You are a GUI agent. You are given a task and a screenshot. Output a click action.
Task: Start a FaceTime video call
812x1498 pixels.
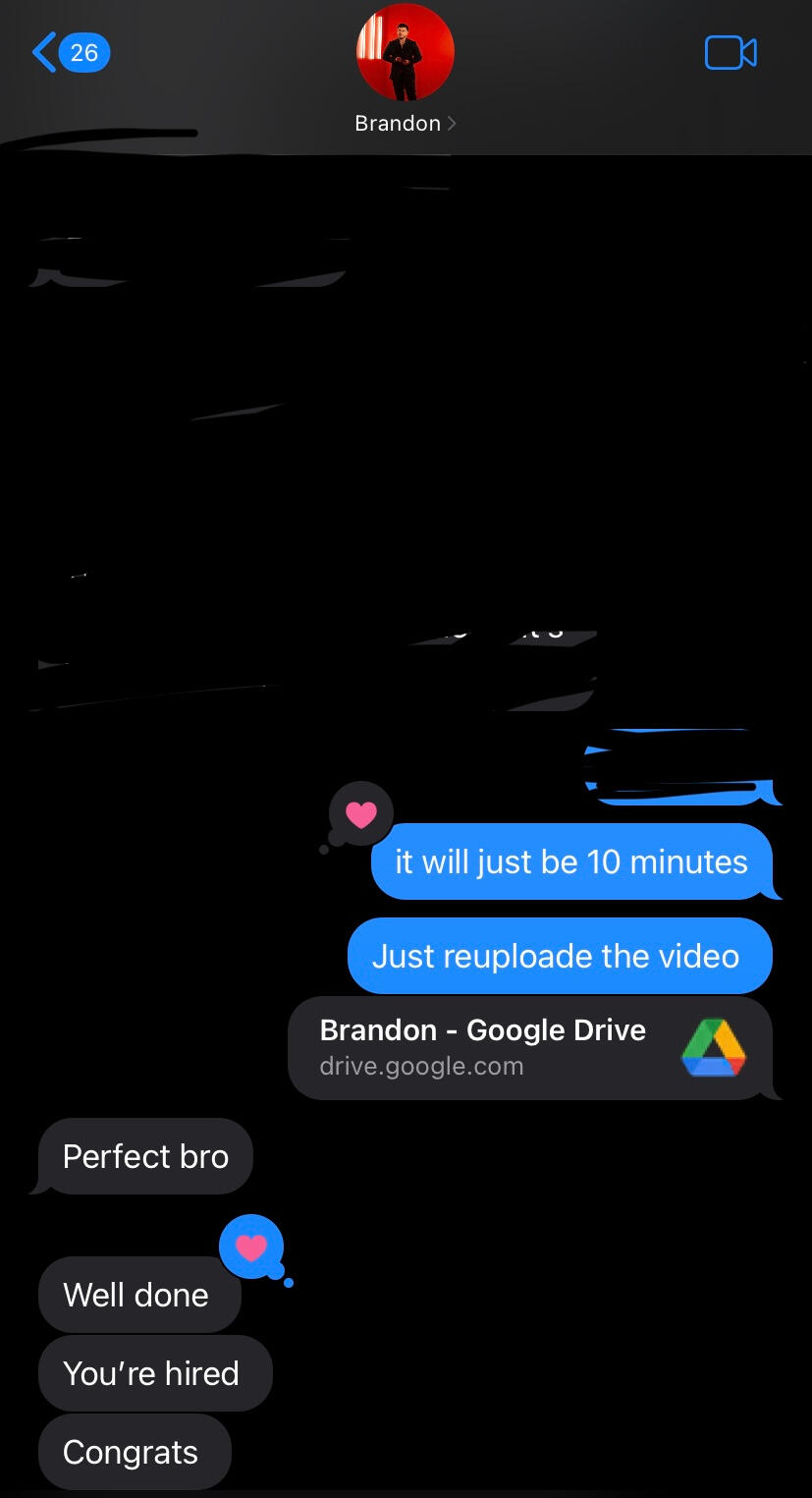[x=731, y=53]
